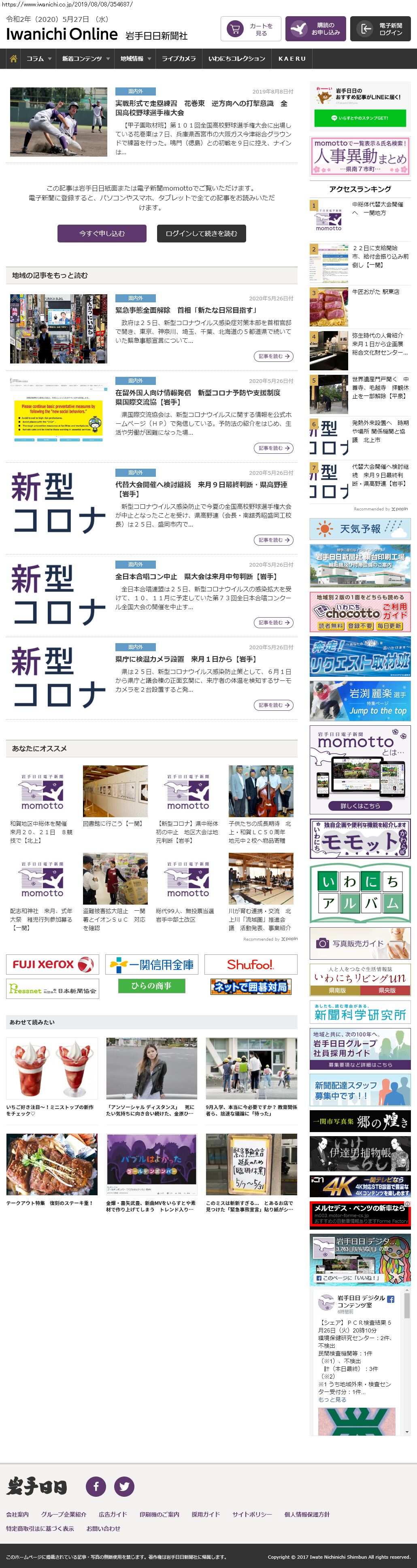Open the cart button カートを見る

[x=250, y=29]
